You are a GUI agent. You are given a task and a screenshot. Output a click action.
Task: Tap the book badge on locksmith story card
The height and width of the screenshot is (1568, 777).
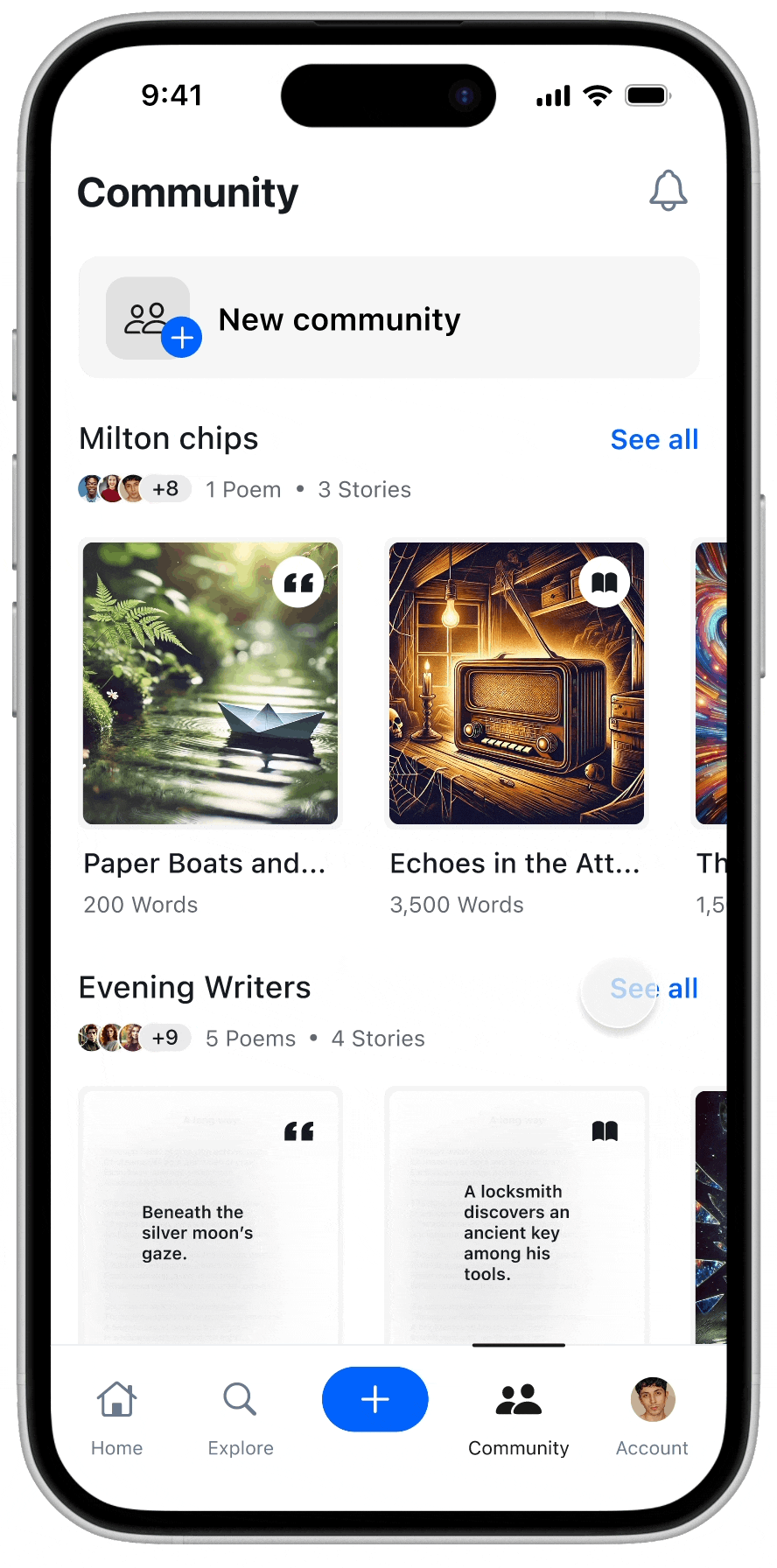click(604, 1130)
